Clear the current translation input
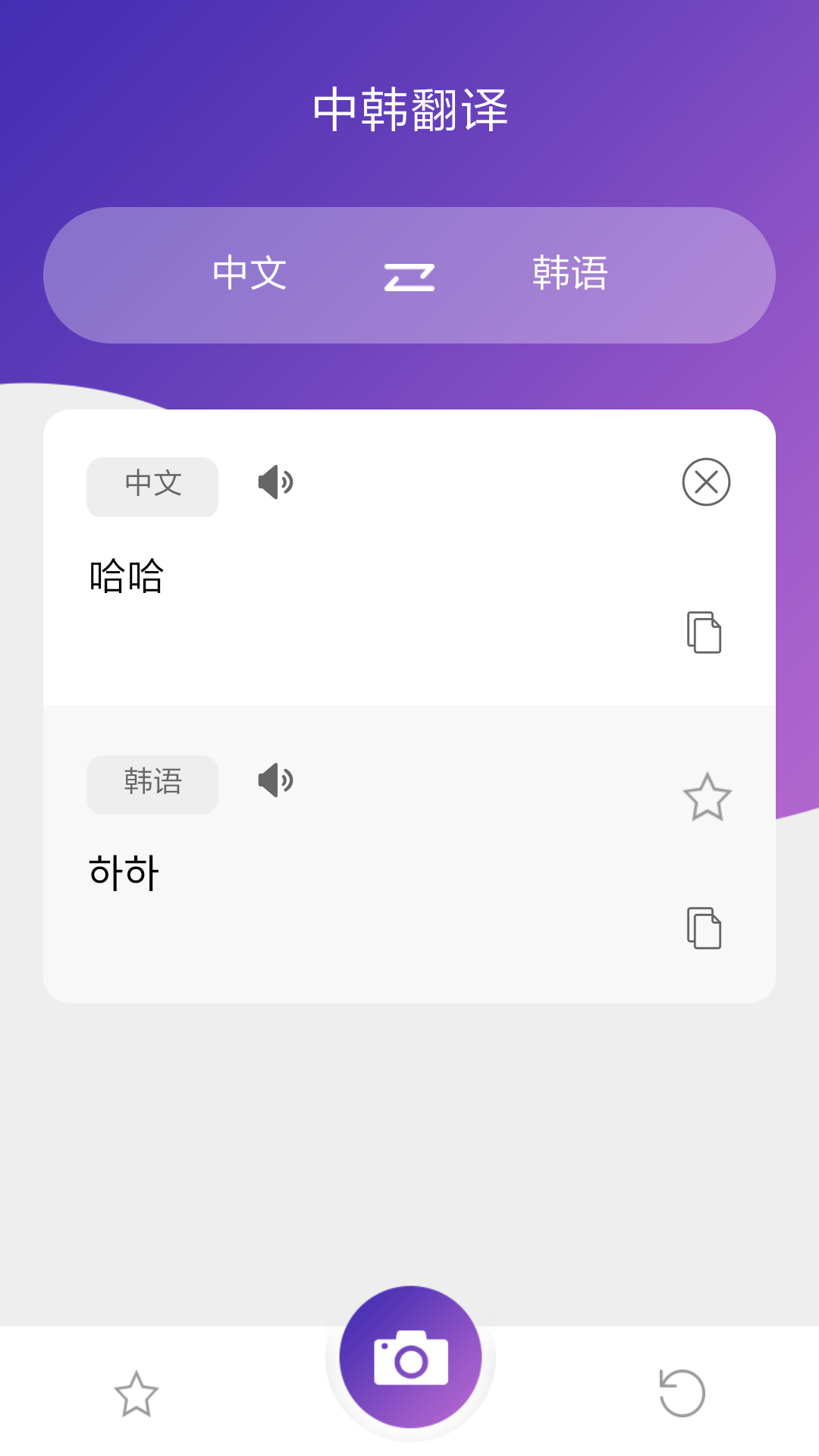The width and height of the screenshot is (819, 1456). click(x=707, y=482)
